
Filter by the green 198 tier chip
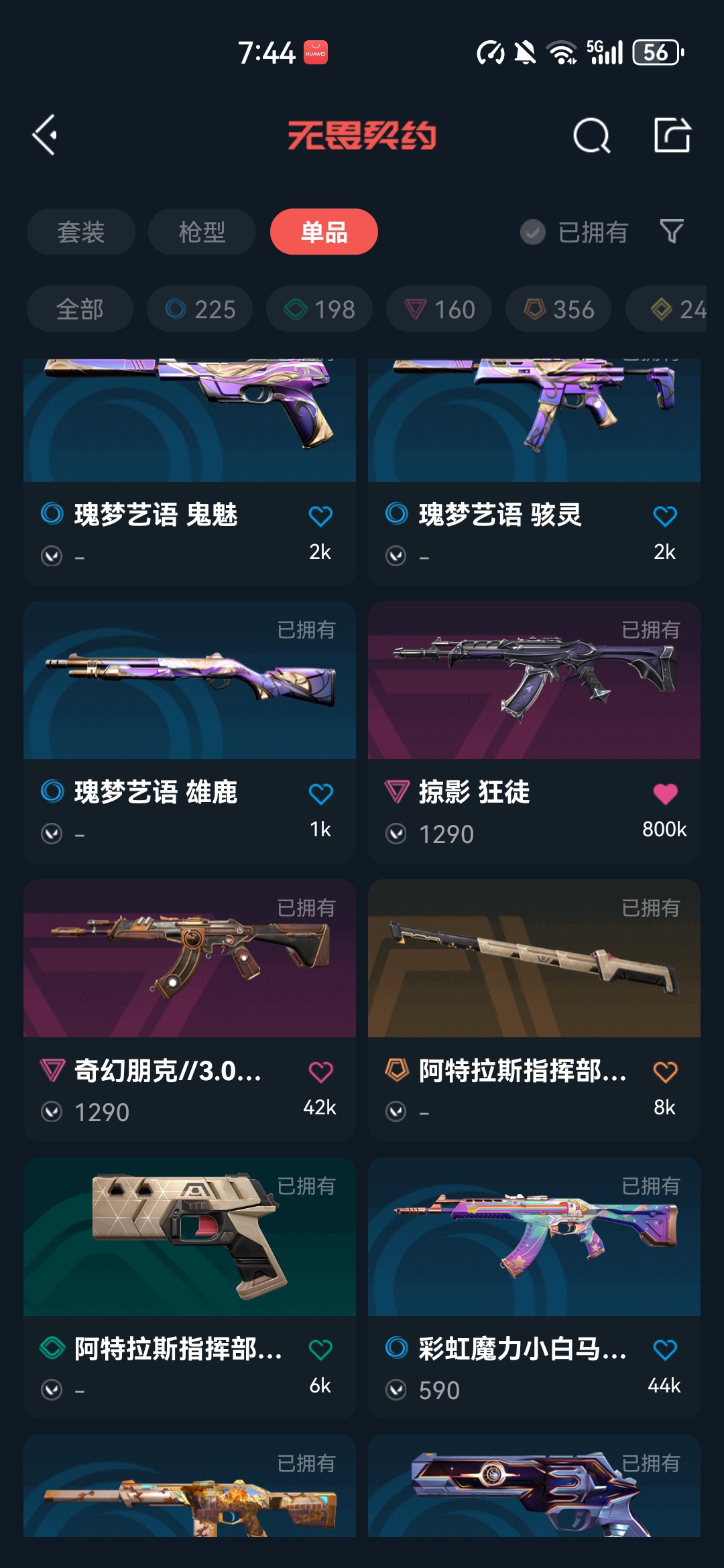[319, 309]
